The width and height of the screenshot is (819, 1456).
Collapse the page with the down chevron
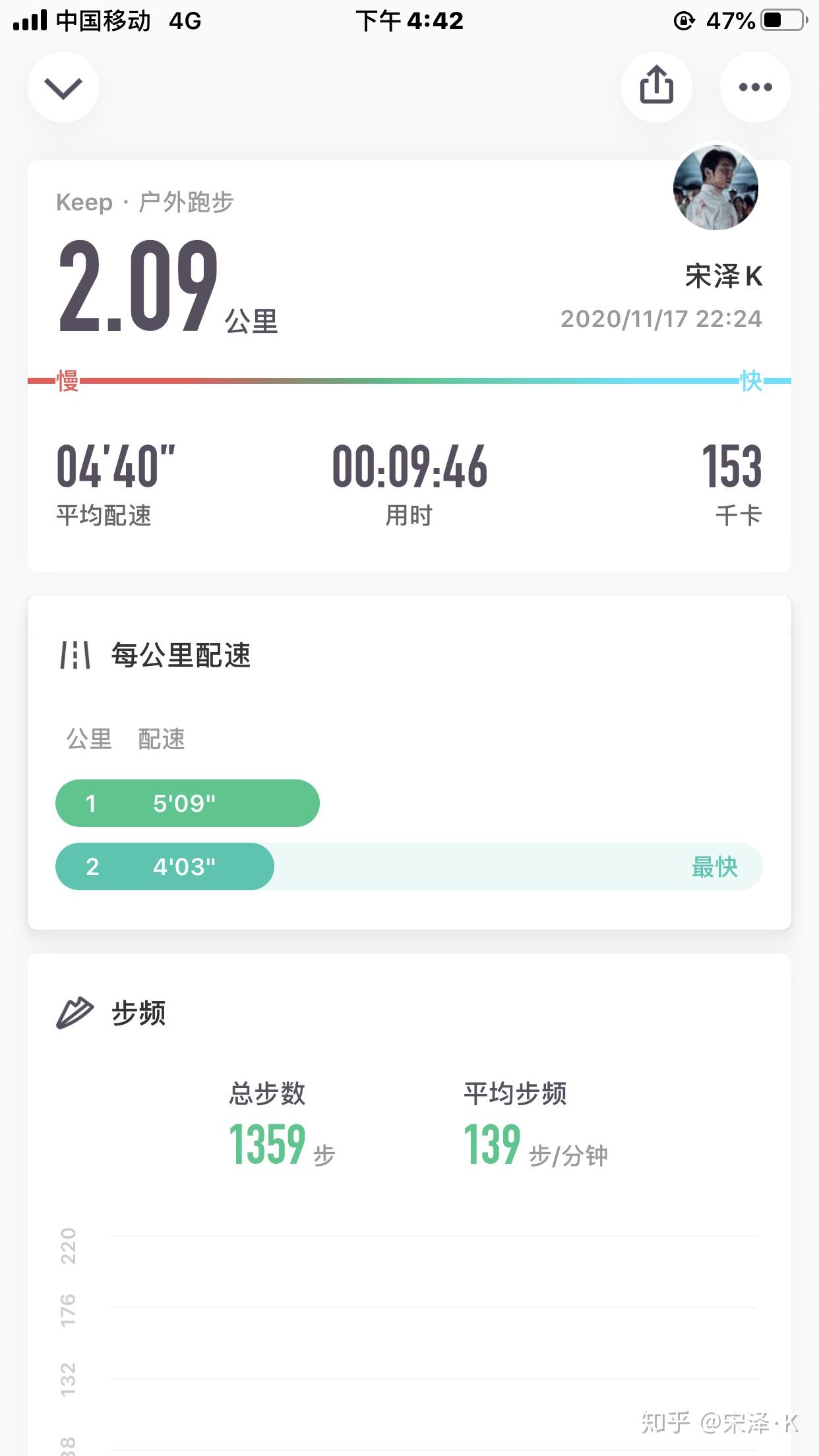tap(63, 86)
